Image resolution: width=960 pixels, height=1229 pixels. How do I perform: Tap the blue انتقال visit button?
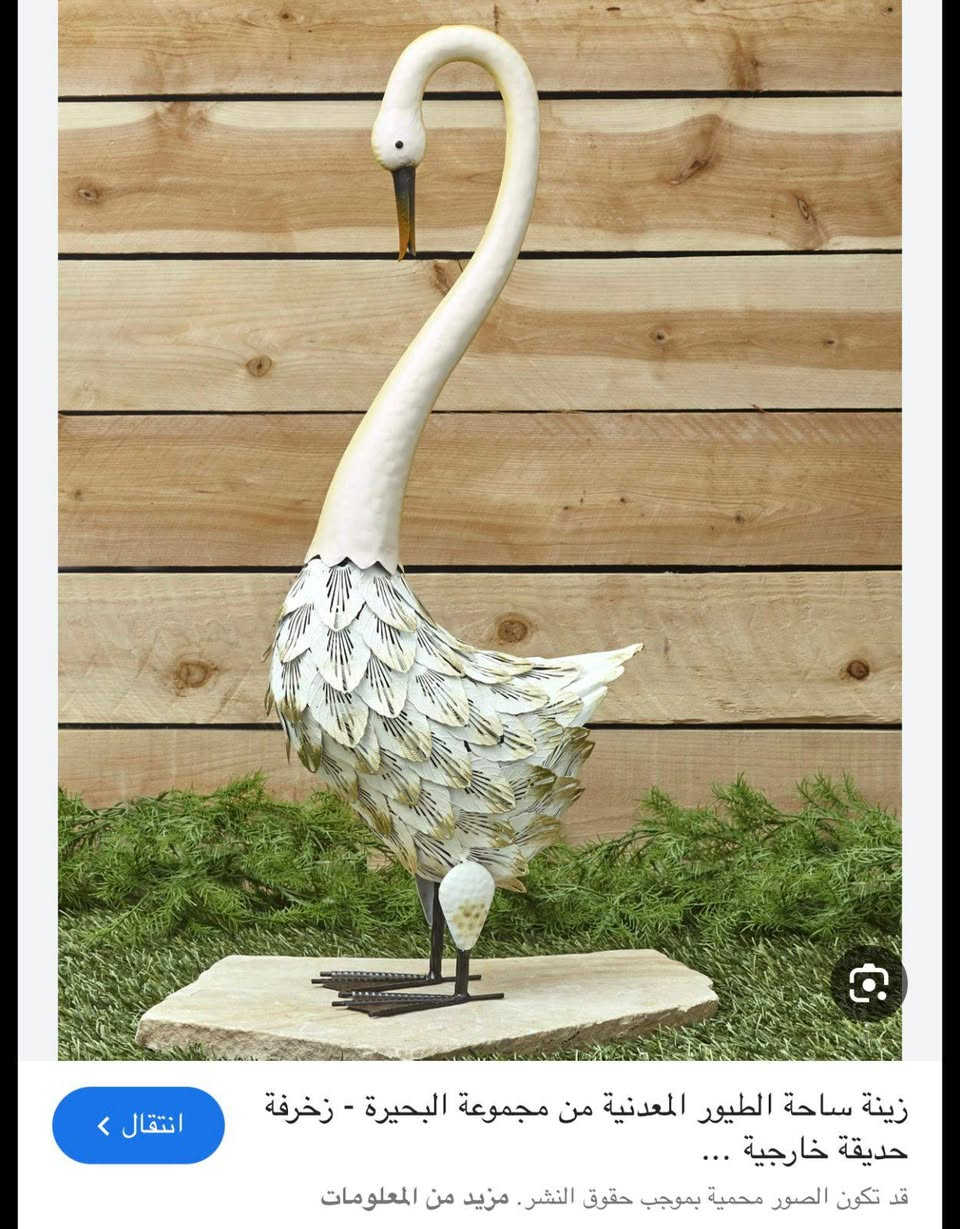[139, 1125]
